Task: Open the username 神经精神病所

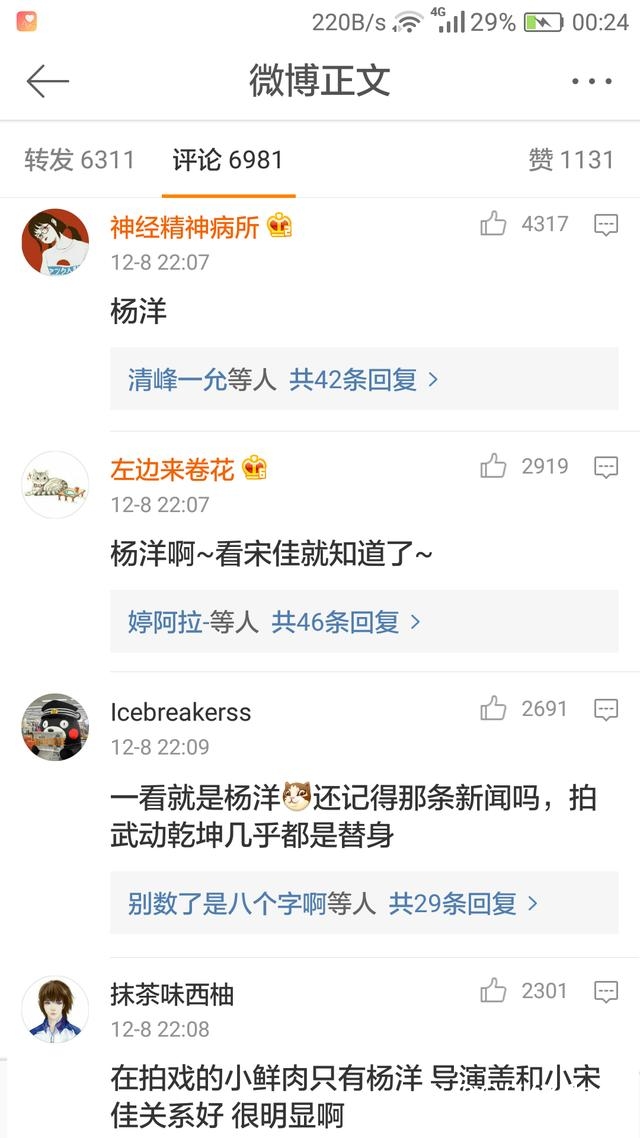Action: click(184, 227)
